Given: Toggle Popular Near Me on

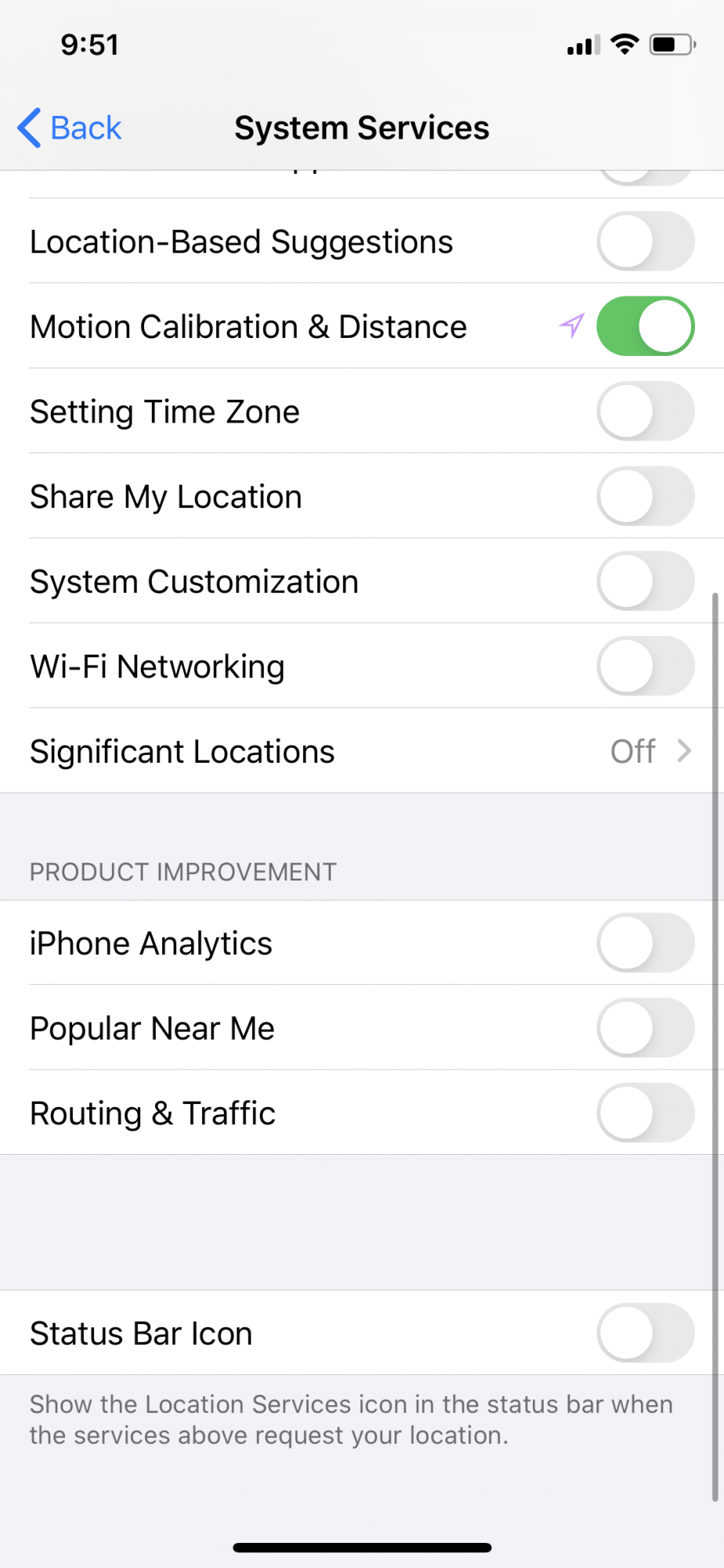Looking at the screenshot, I should click(x=645, y=1028).
